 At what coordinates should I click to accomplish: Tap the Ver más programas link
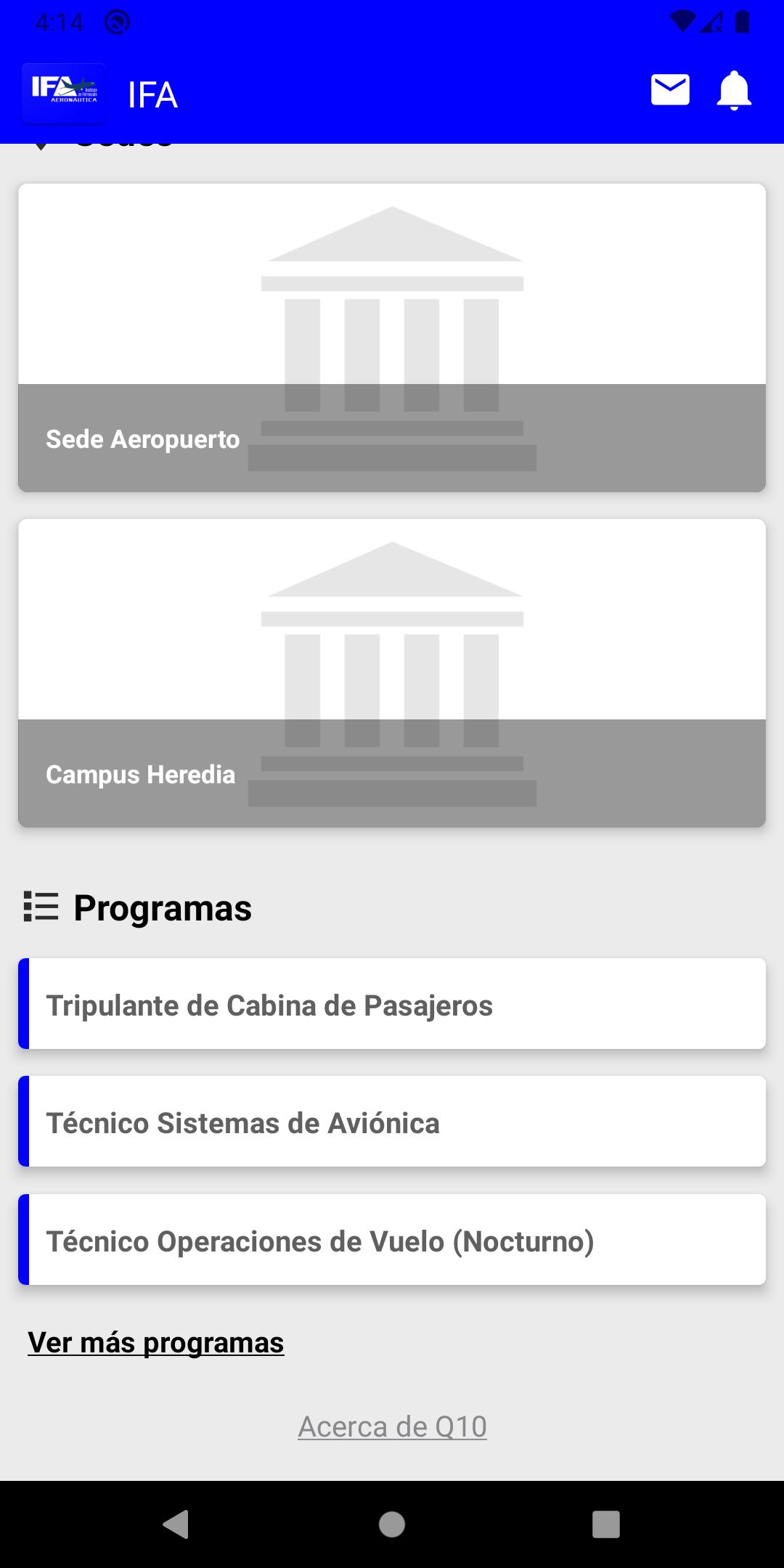pyautogui.click(x=155, y=1343)
